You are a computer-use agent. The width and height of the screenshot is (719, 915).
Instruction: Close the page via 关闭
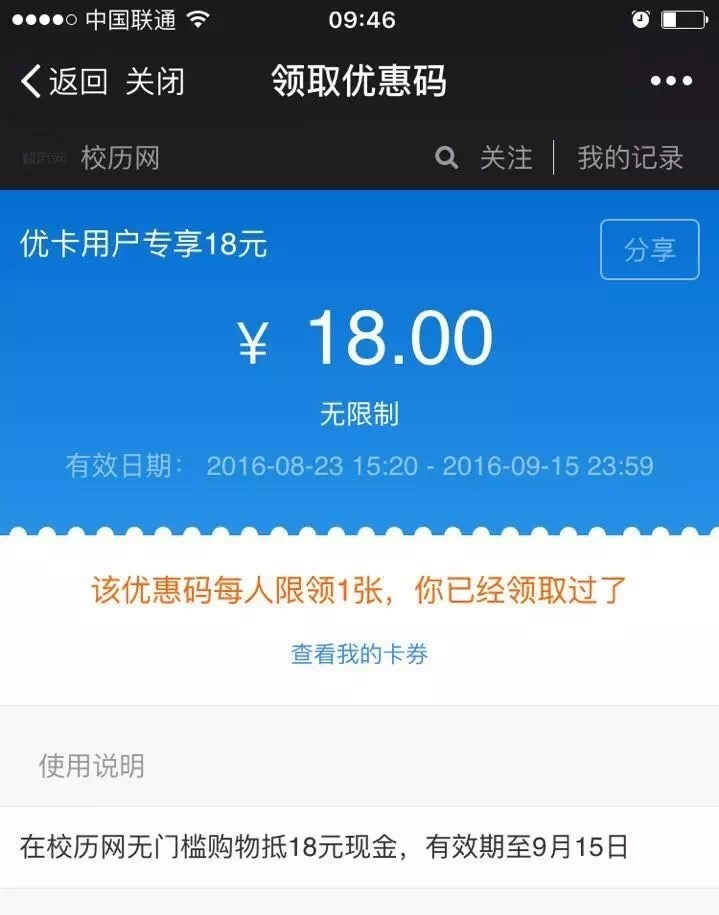pyautogui.click(x=155, y=81)
